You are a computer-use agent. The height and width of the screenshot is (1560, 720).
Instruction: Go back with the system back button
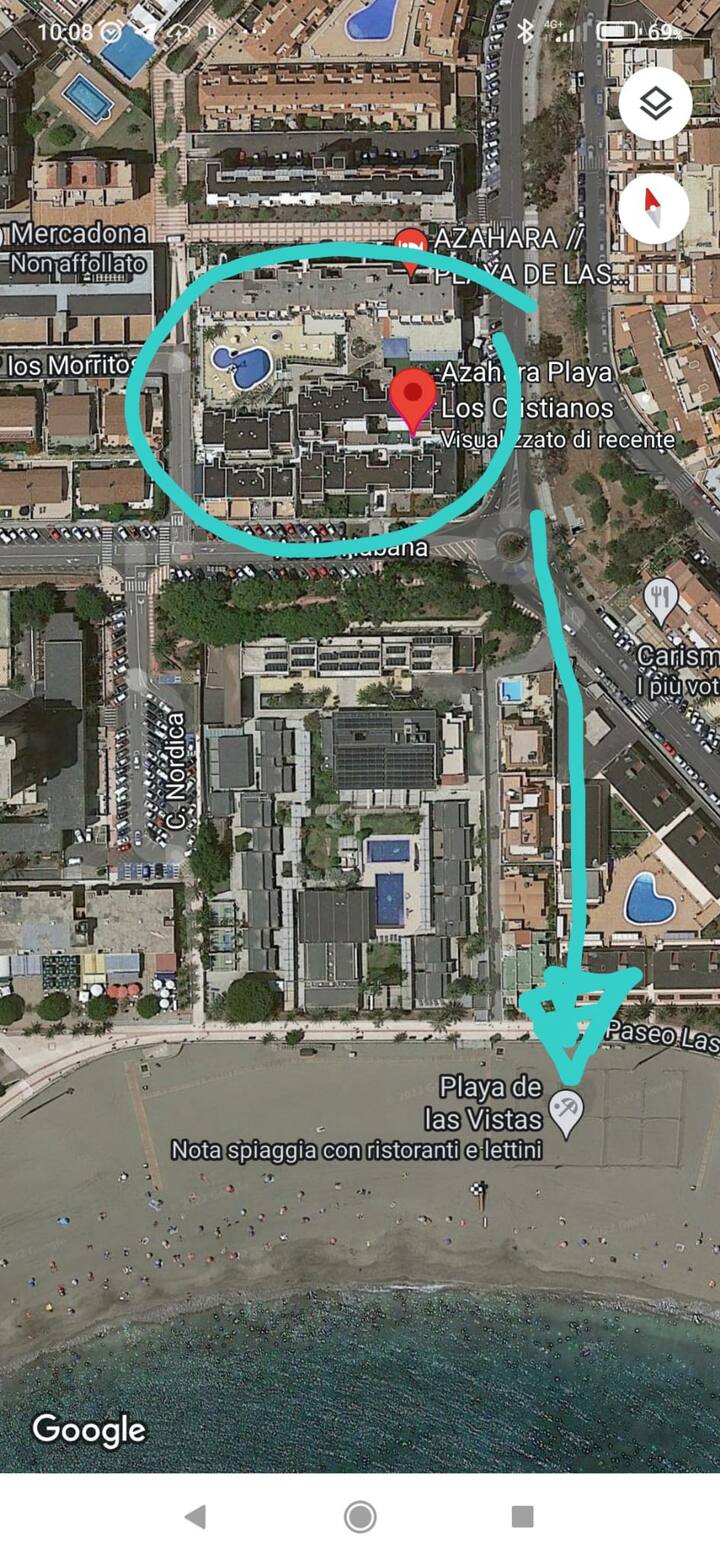click(195, 1516)
